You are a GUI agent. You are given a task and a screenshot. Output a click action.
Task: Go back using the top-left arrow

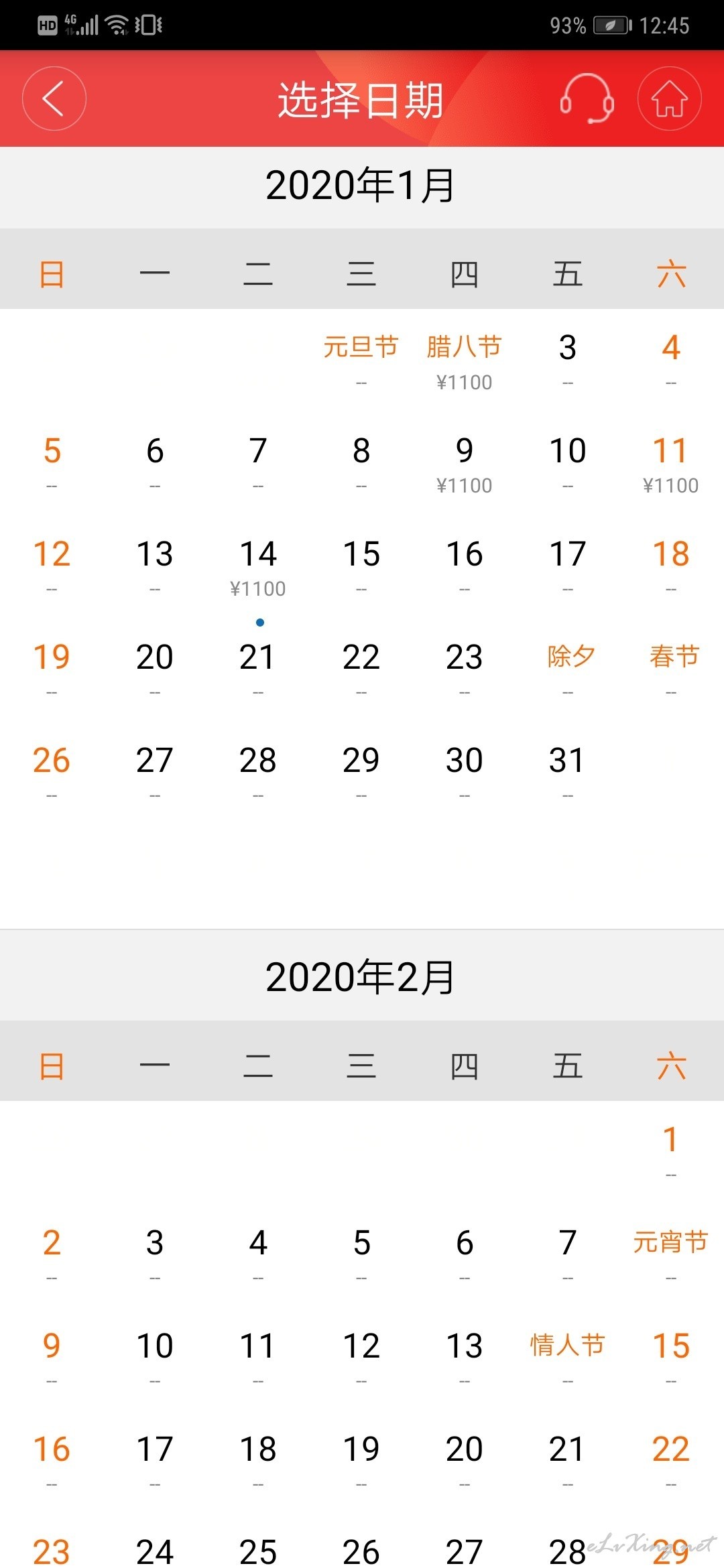pos(54,99)
